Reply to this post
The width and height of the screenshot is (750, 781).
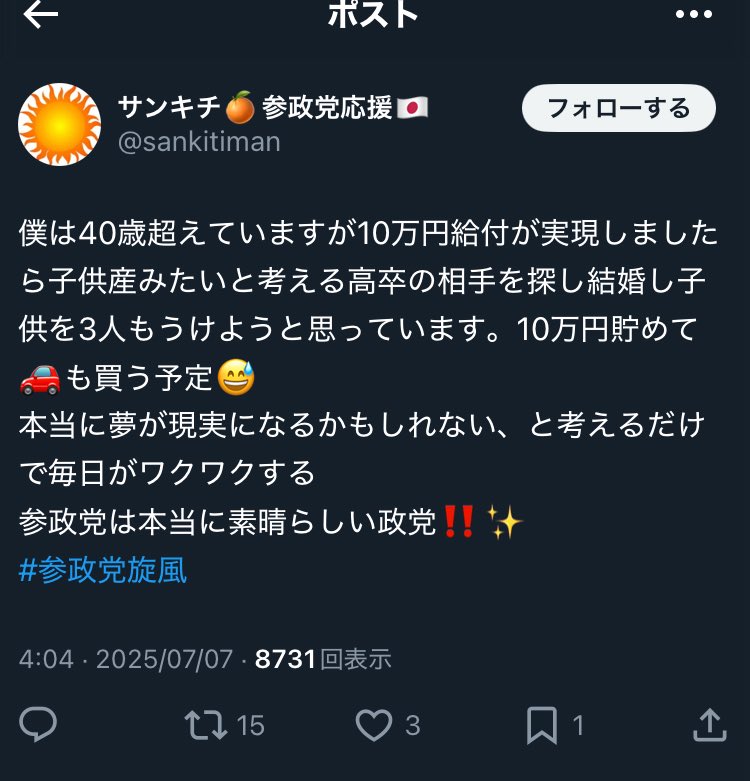tap(39, 724)
